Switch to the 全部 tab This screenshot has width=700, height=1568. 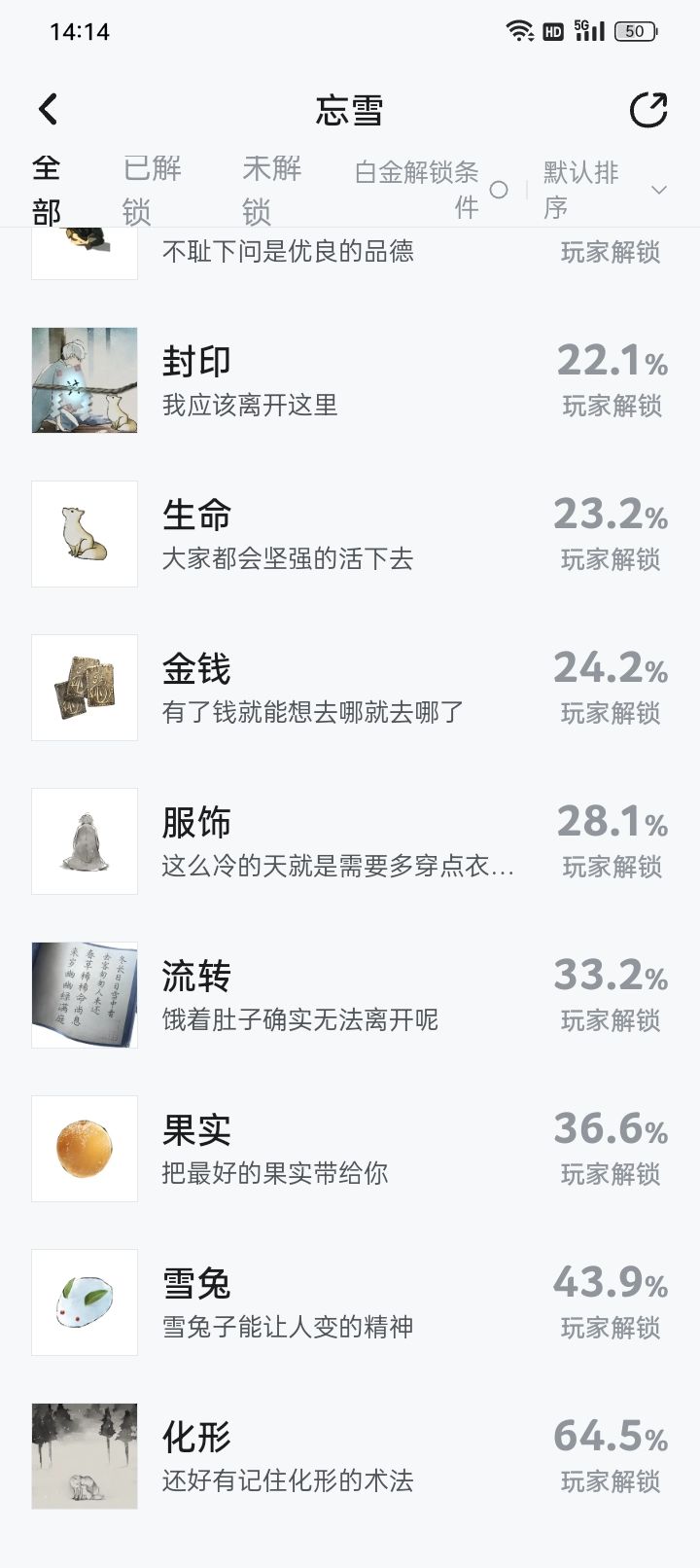[47, 190]
